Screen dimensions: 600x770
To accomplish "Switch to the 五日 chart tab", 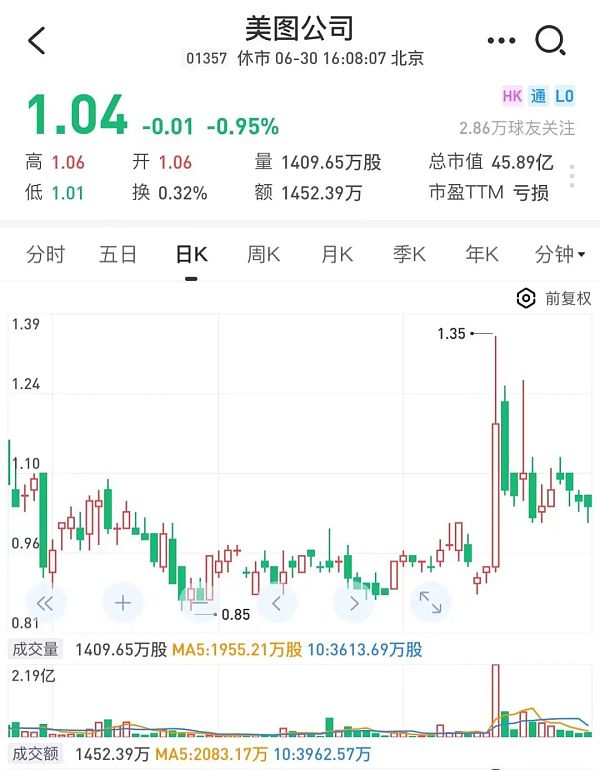I will coord(118,255).
